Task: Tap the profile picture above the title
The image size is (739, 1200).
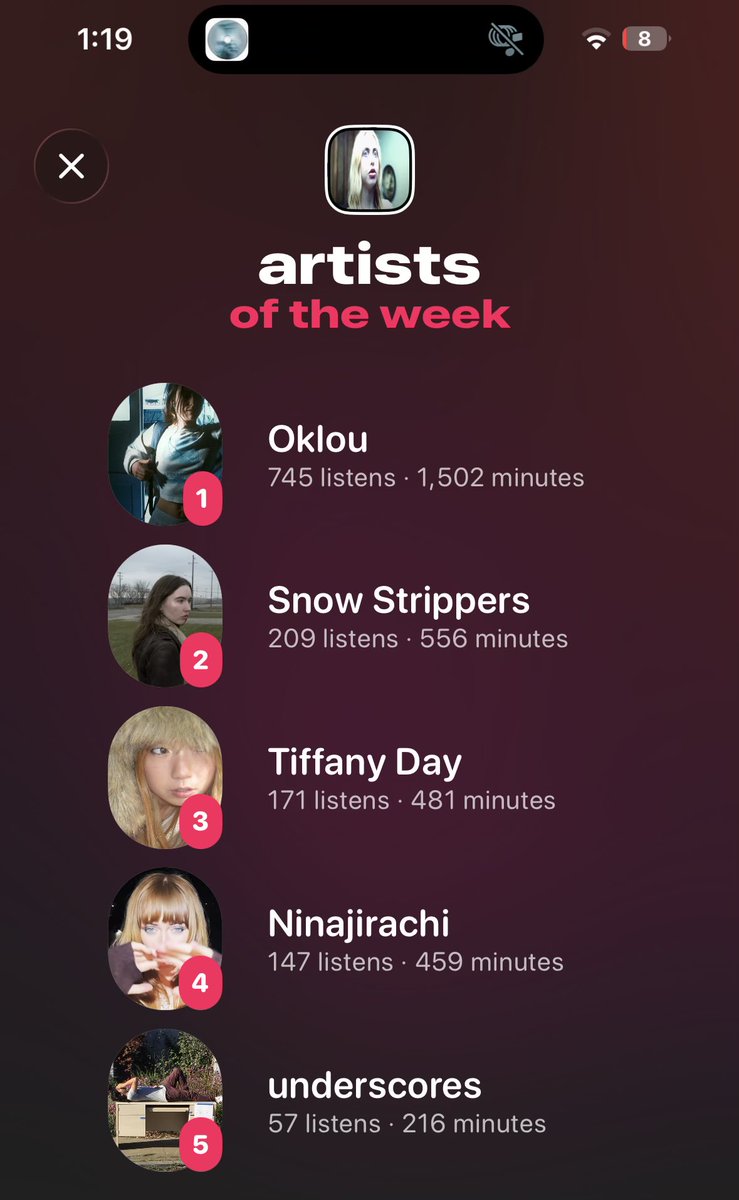Action: [x=370, y=169]
